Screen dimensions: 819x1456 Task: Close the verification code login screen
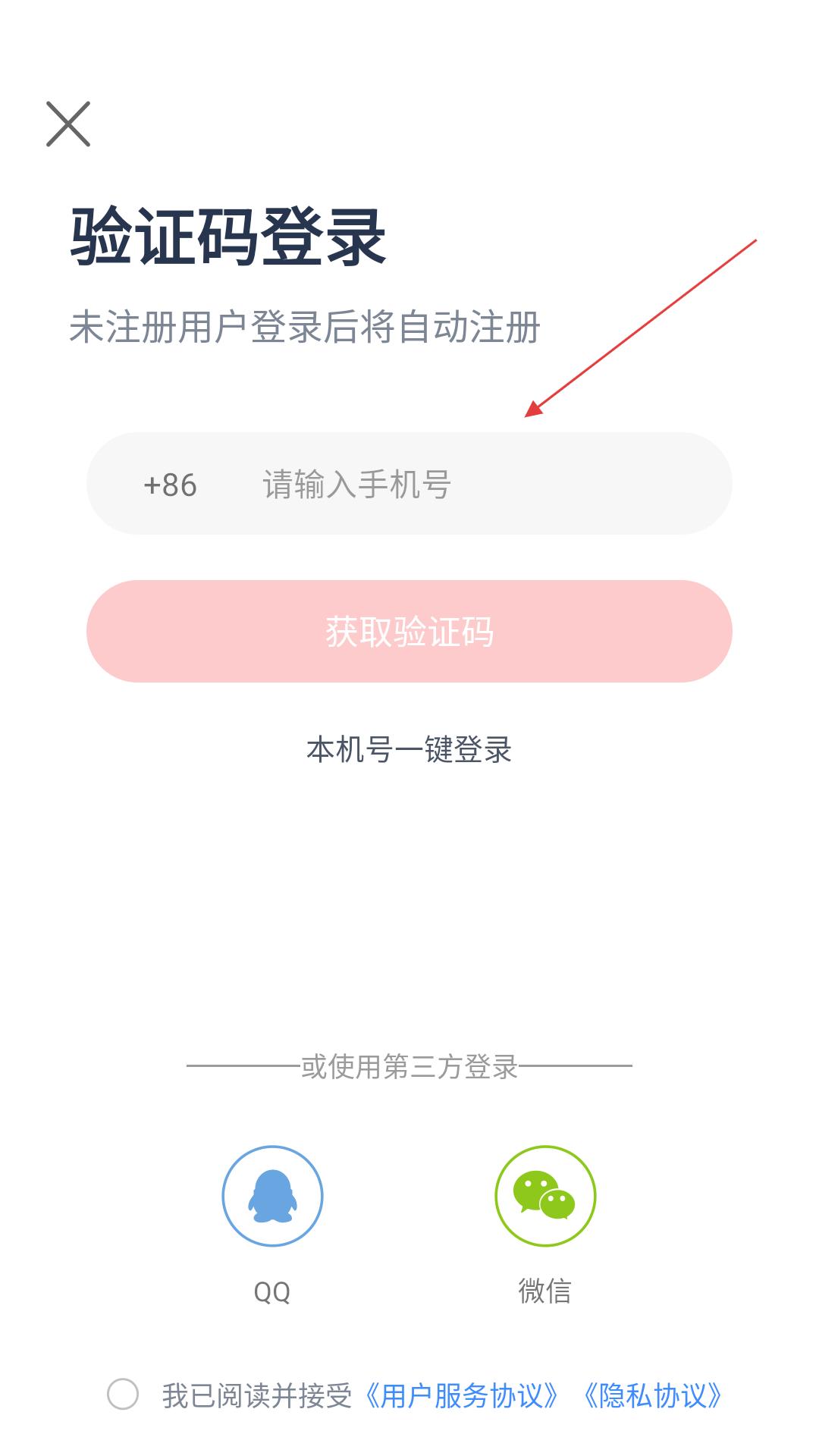click(x=68, y=124)
